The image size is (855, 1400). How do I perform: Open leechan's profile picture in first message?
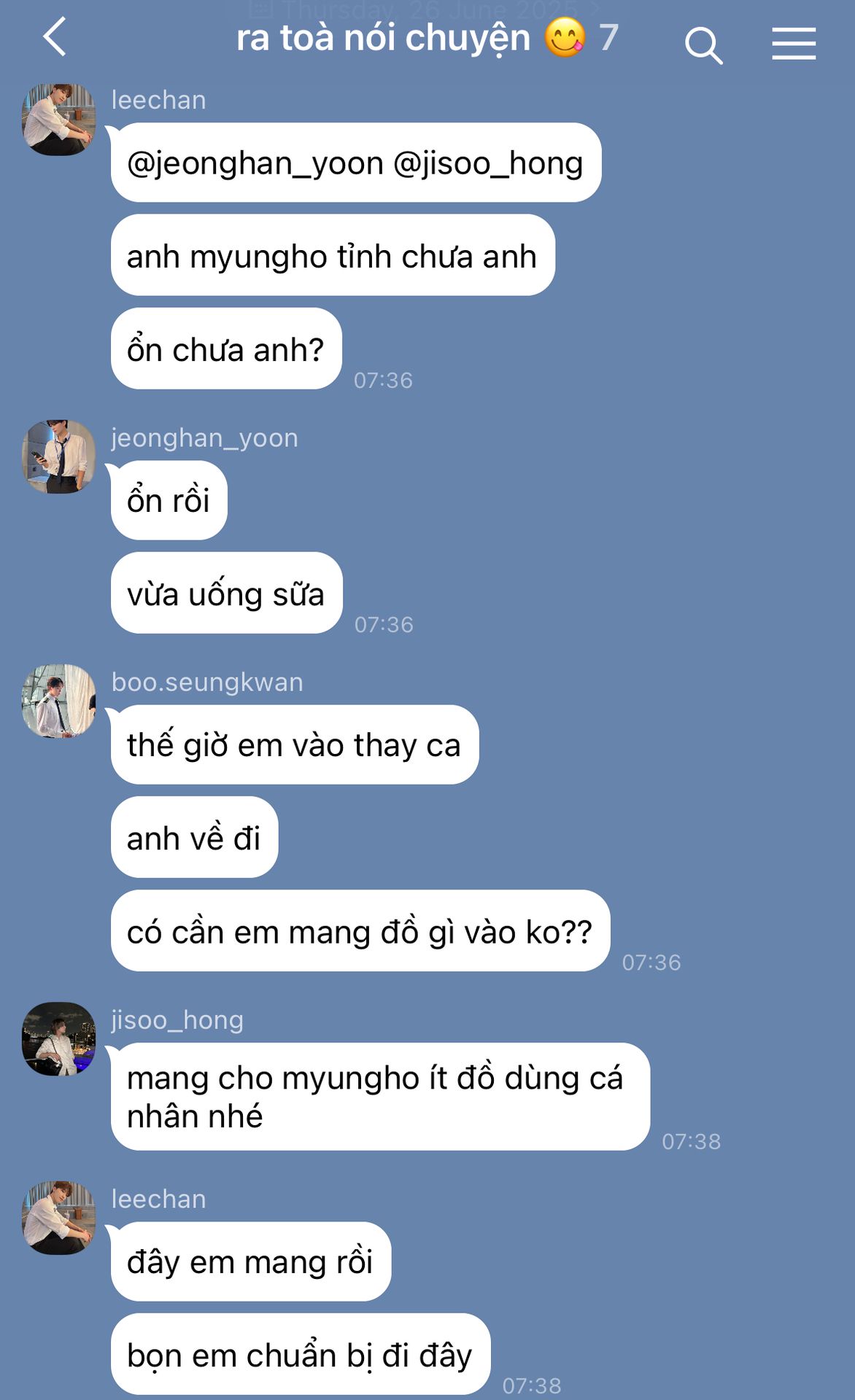58,120
